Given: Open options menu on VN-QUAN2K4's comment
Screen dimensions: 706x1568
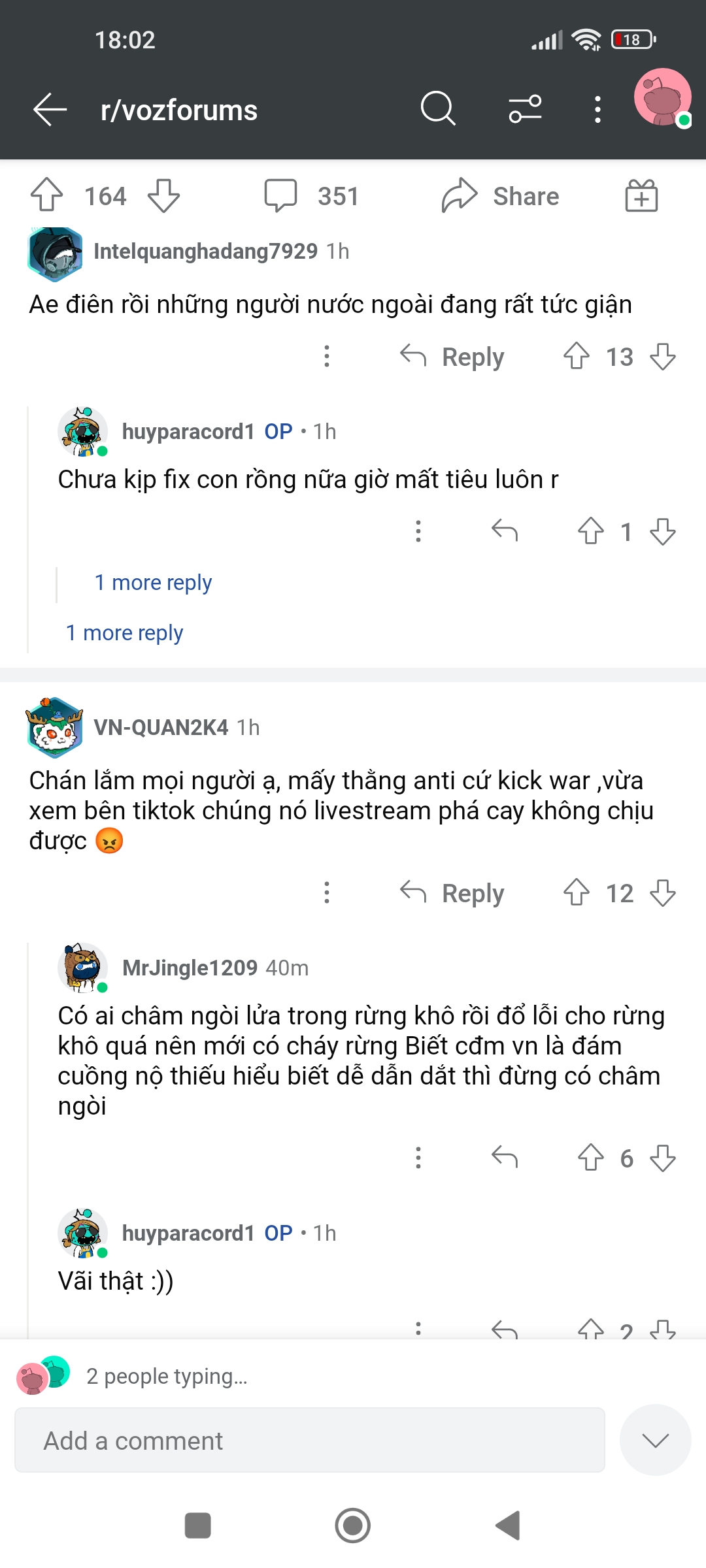Looking at the screenshot, I should pyautogui.click(x=326, y=893).
